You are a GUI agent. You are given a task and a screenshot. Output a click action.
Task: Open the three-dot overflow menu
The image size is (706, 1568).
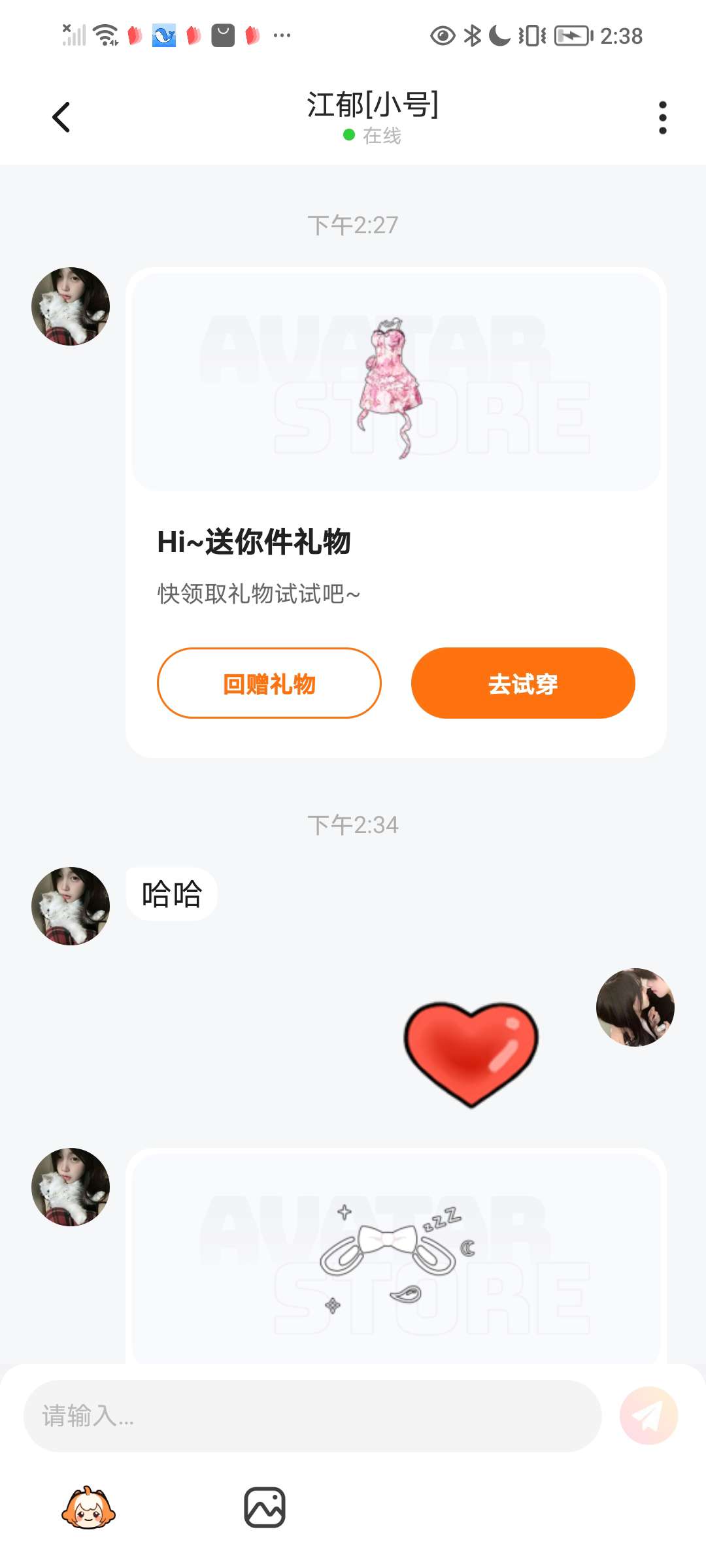662,118
